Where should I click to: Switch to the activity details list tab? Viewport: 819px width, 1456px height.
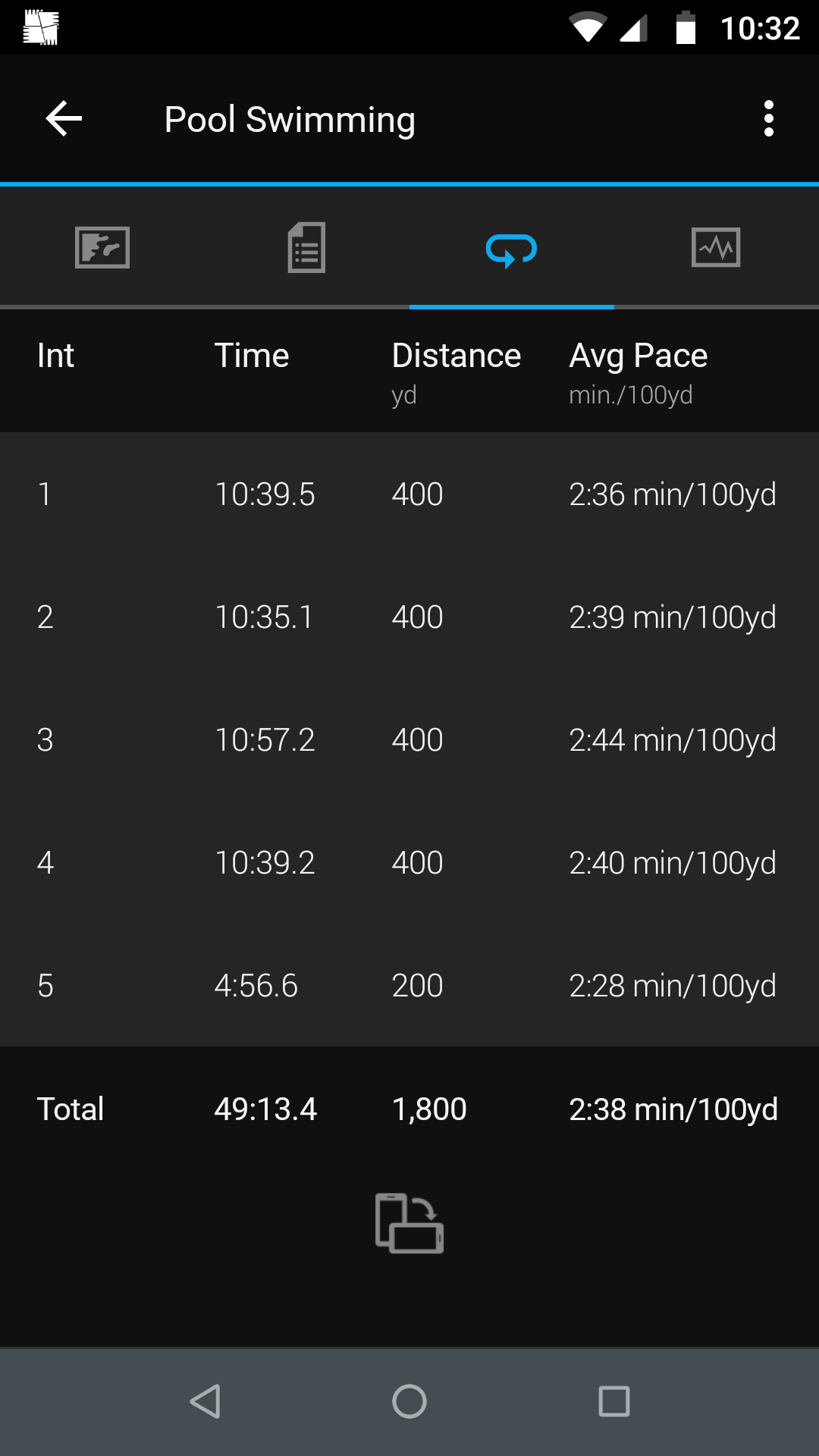(x=307, y=247)
